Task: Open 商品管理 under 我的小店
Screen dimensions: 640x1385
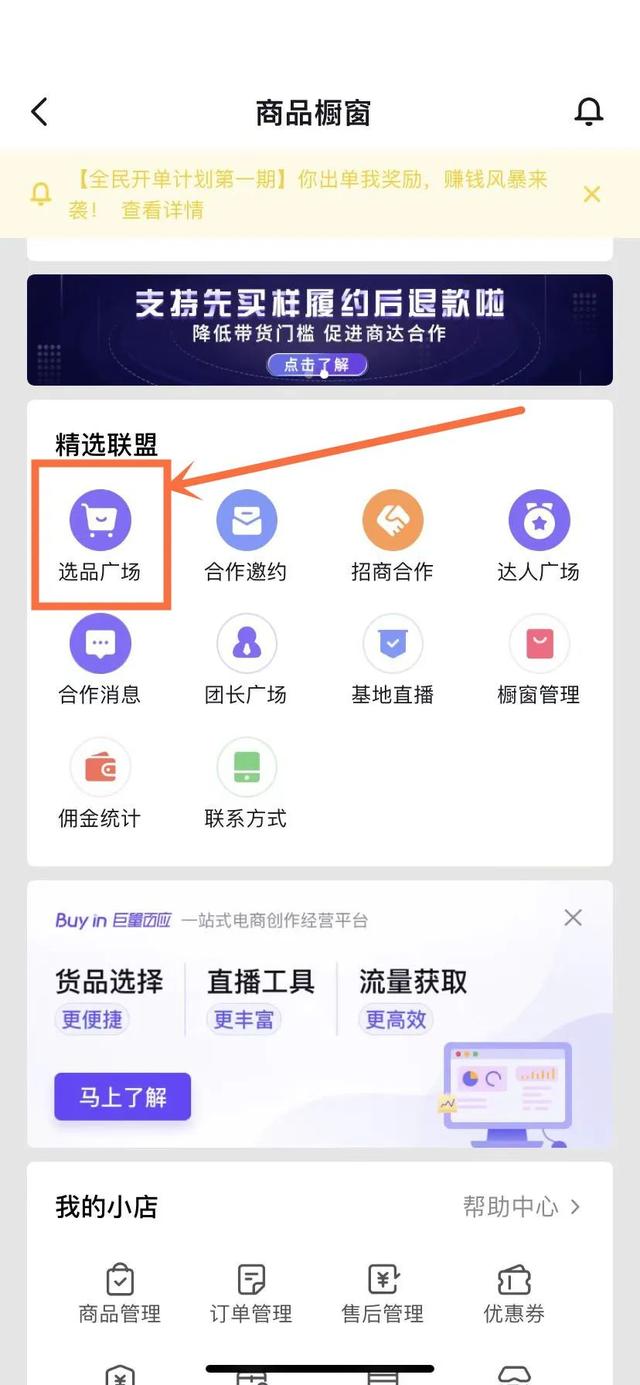Action: click(120, 1292)
